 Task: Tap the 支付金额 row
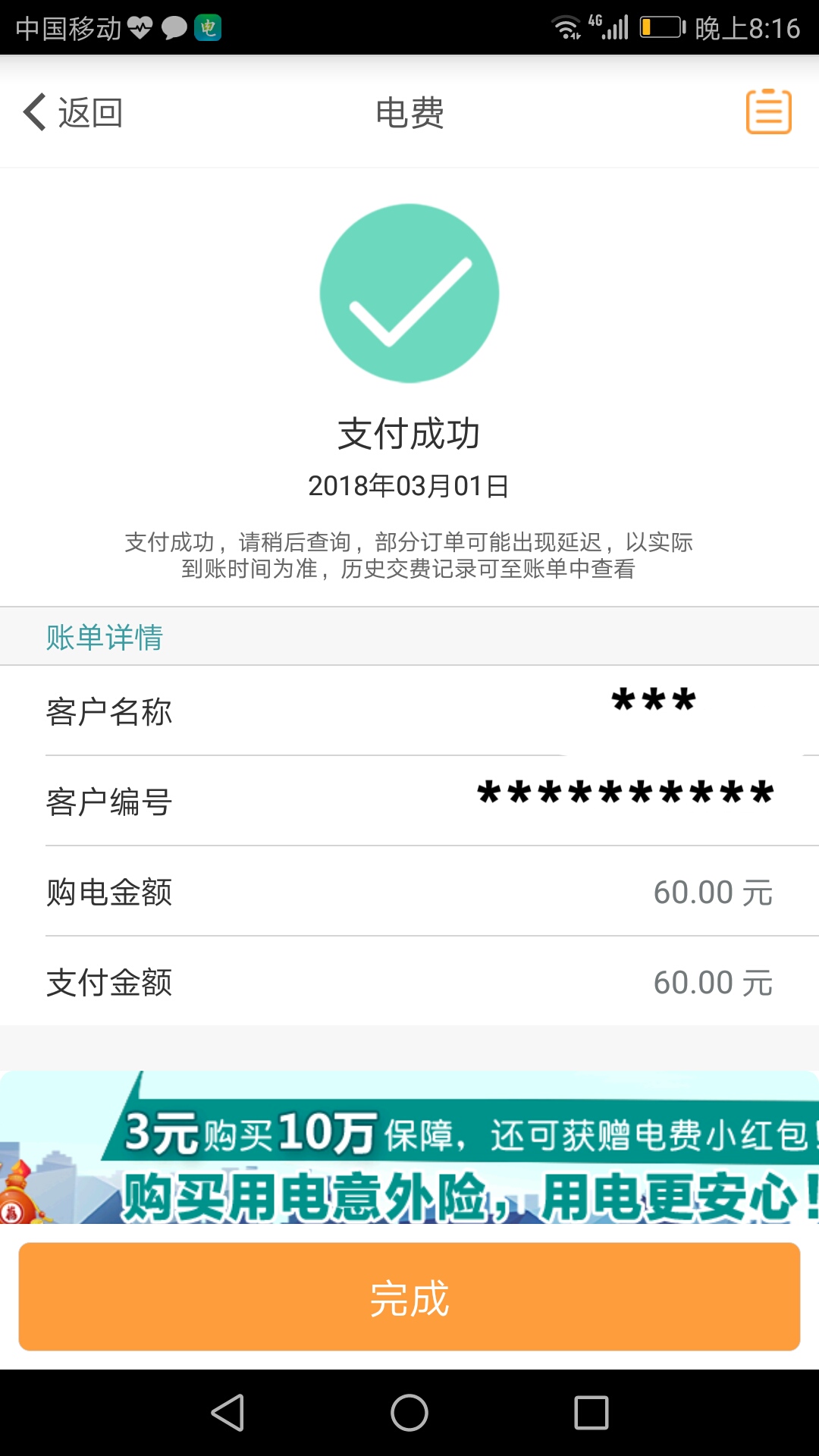click(x=409, y=982)
